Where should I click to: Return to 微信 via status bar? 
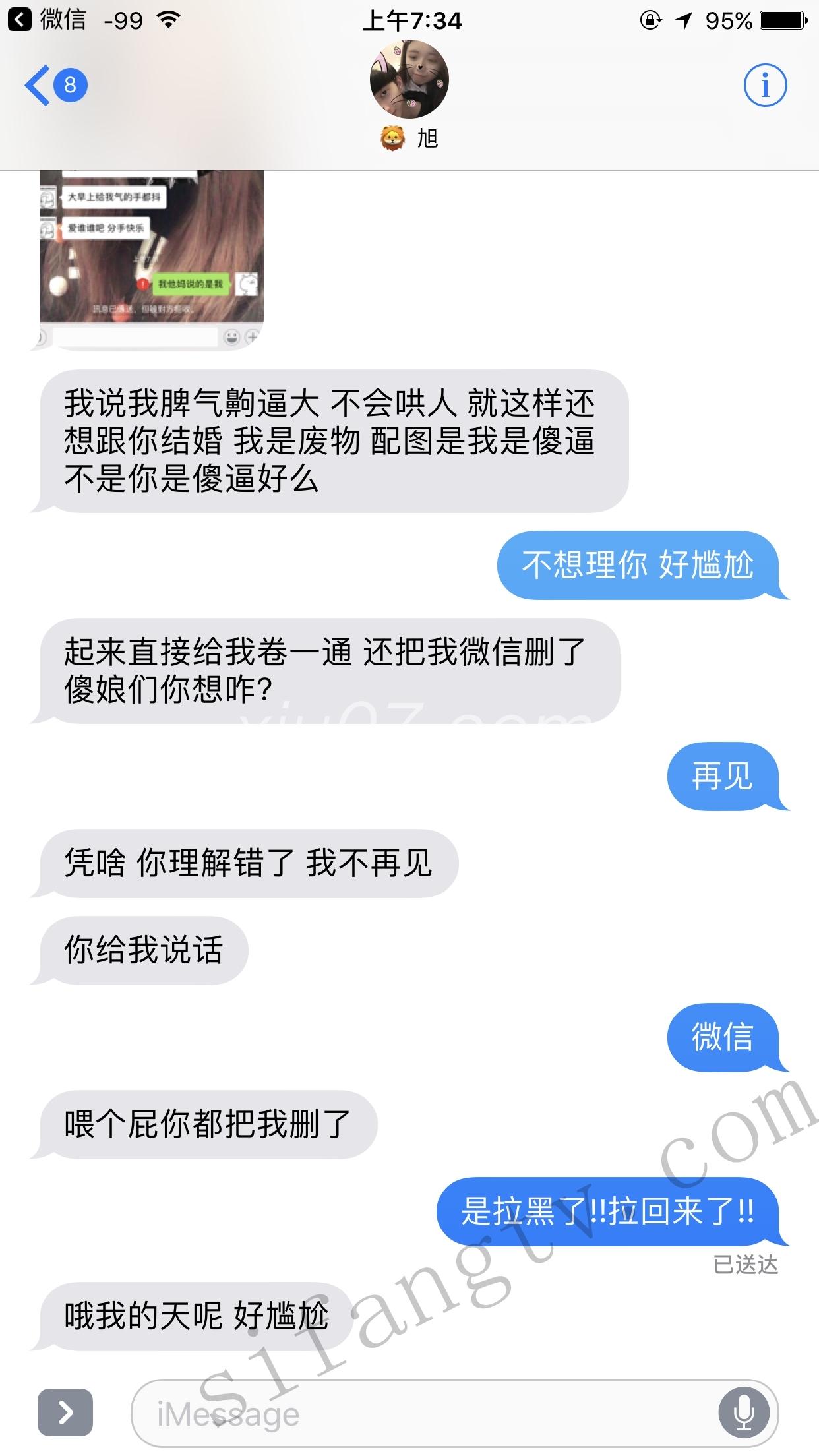point(46,20)
